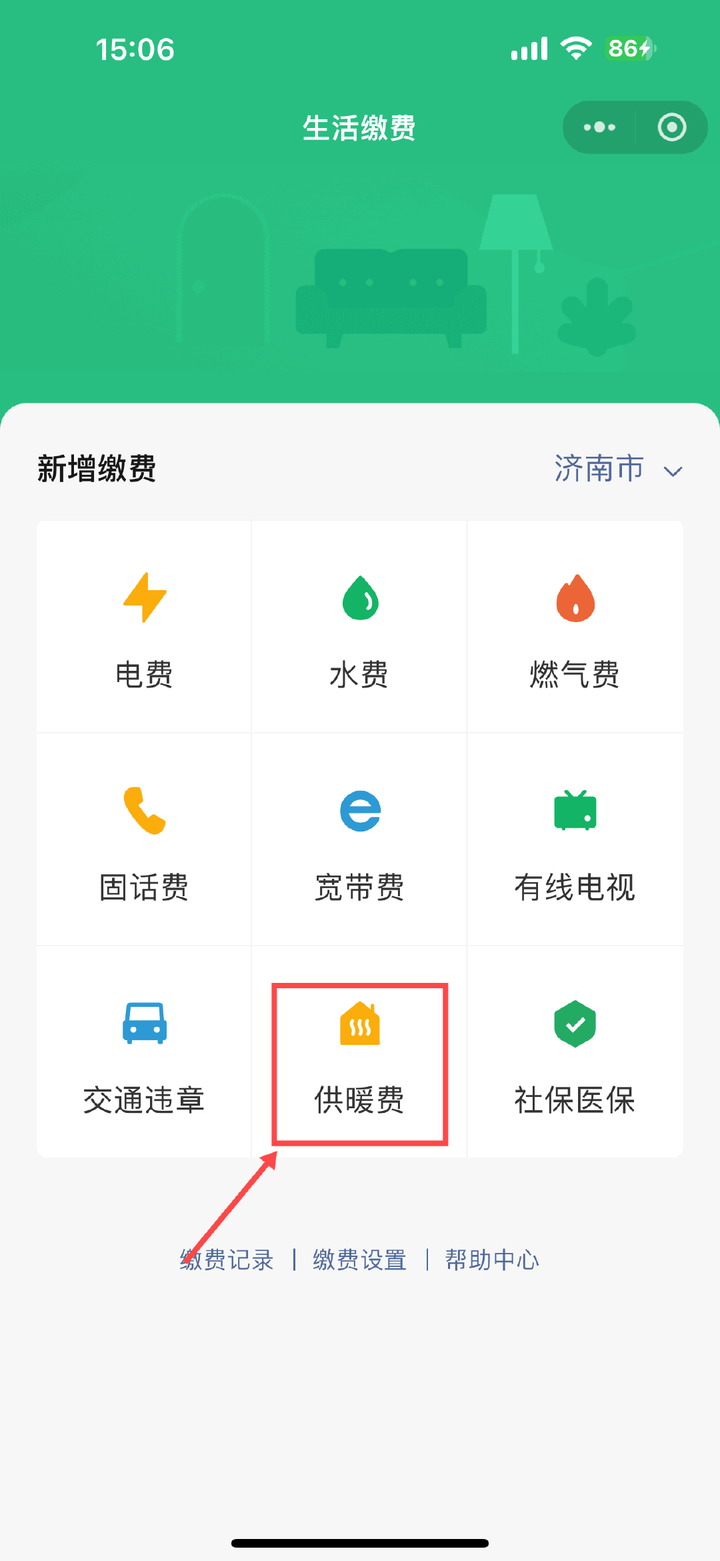Open the 固话费 landline phone icon
The width and height of the screenshot is (720, 1561).
143,810
